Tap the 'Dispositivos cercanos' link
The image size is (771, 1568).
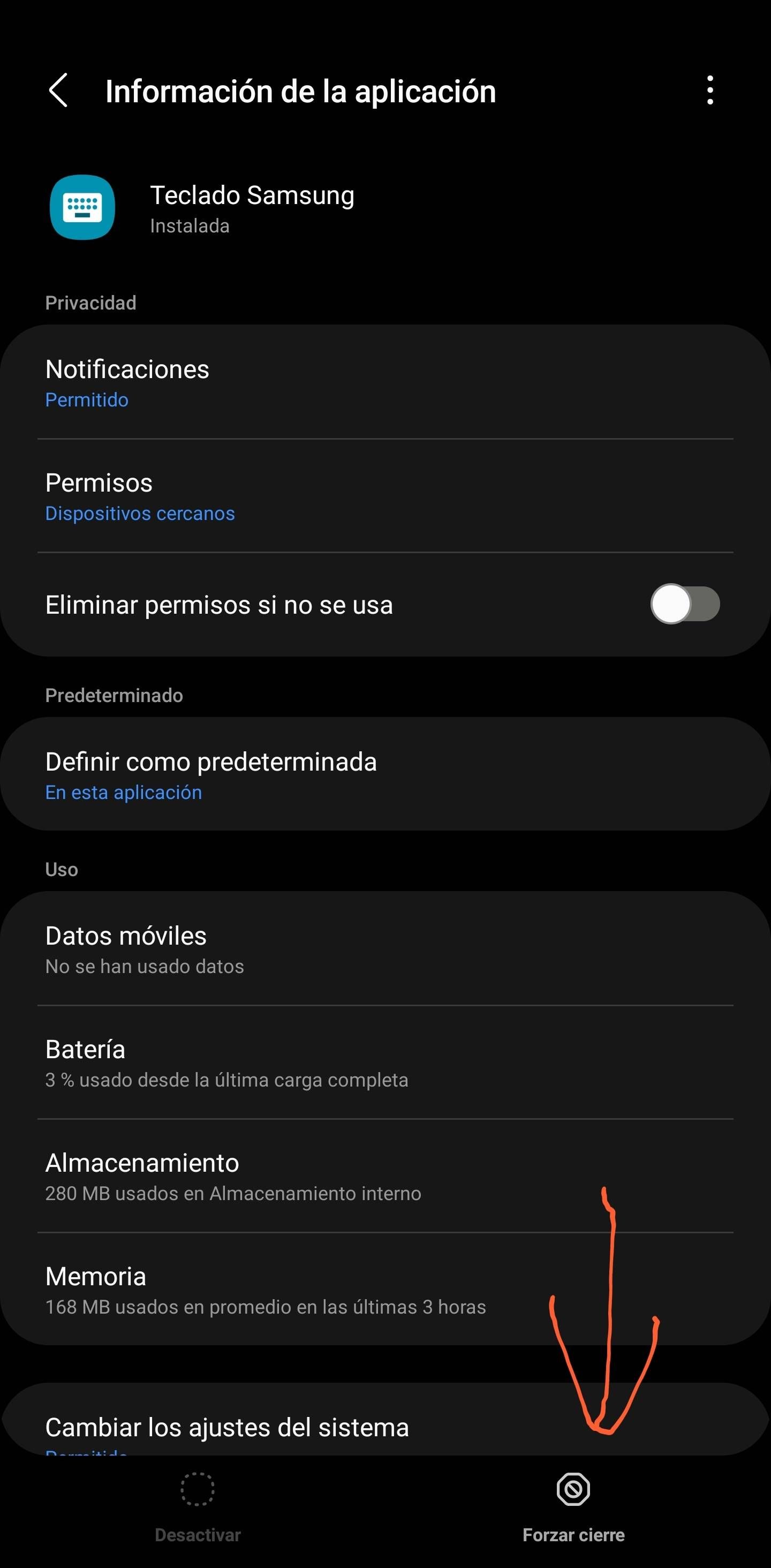[139, 513]
